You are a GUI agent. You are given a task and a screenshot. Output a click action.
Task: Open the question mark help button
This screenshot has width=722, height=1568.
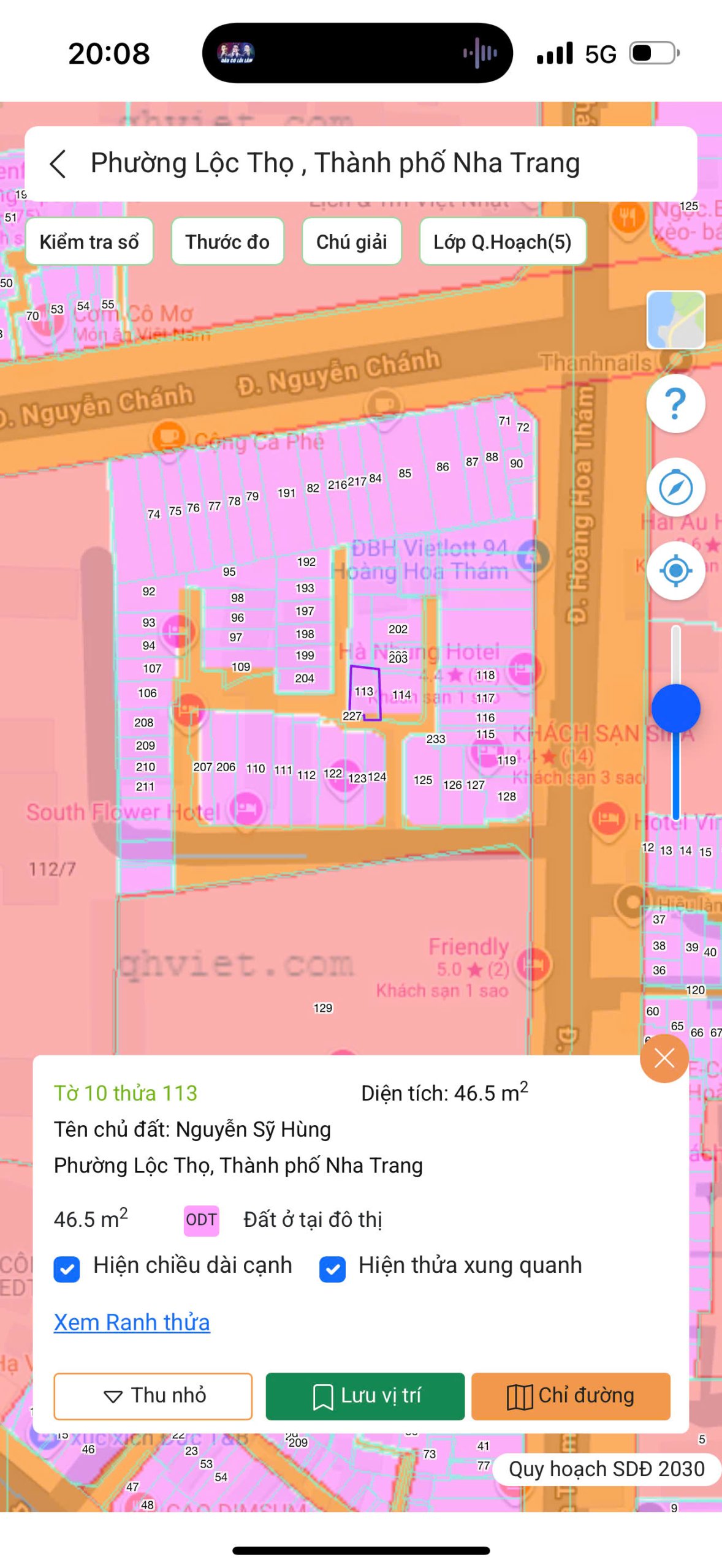(675, 404)
